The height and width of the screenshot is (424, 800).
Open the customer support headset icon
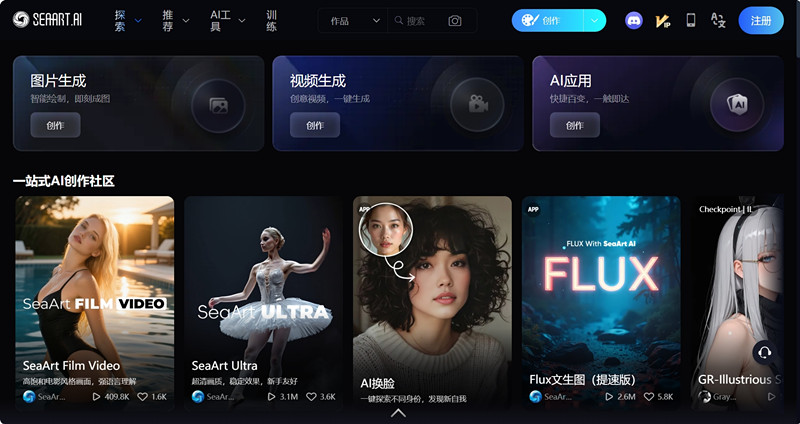(x=765, y=352)
